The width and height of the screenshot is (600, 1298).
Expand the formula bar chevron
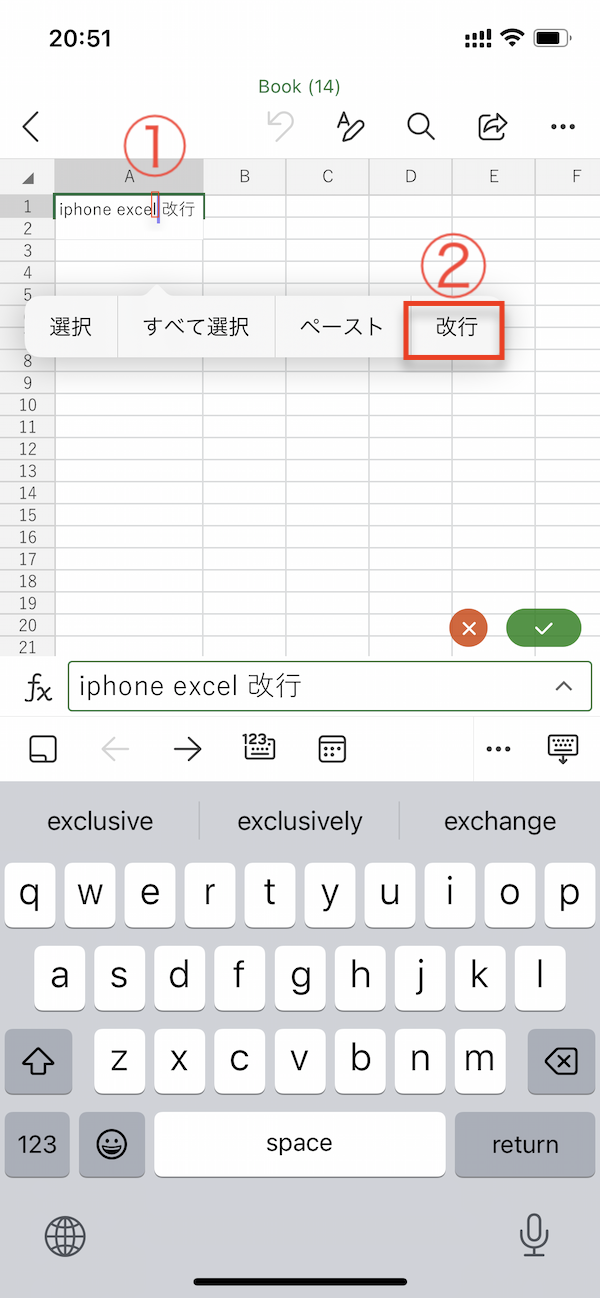point(564,686)
